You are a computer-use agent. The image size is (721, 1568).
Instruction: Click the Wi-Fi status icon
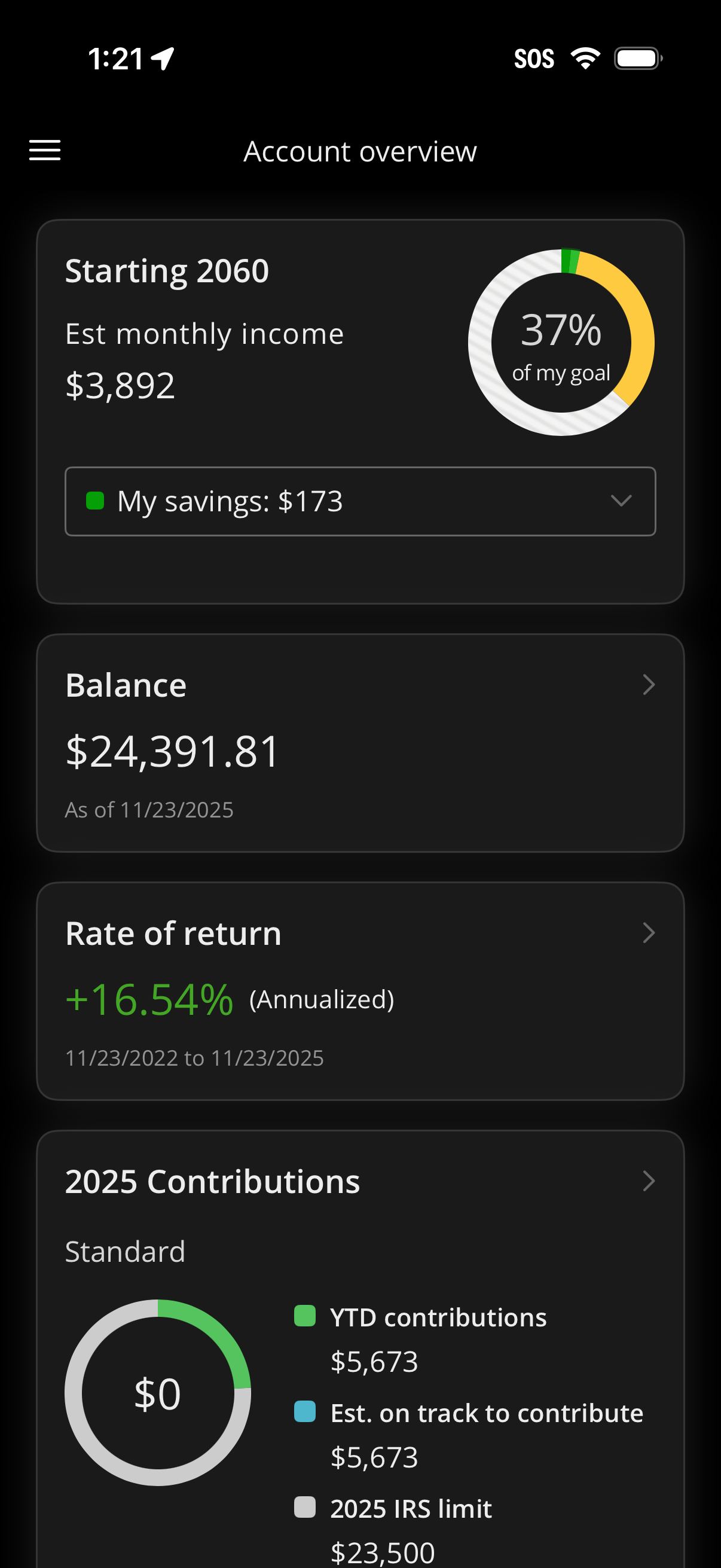click(x=585, y=58)
